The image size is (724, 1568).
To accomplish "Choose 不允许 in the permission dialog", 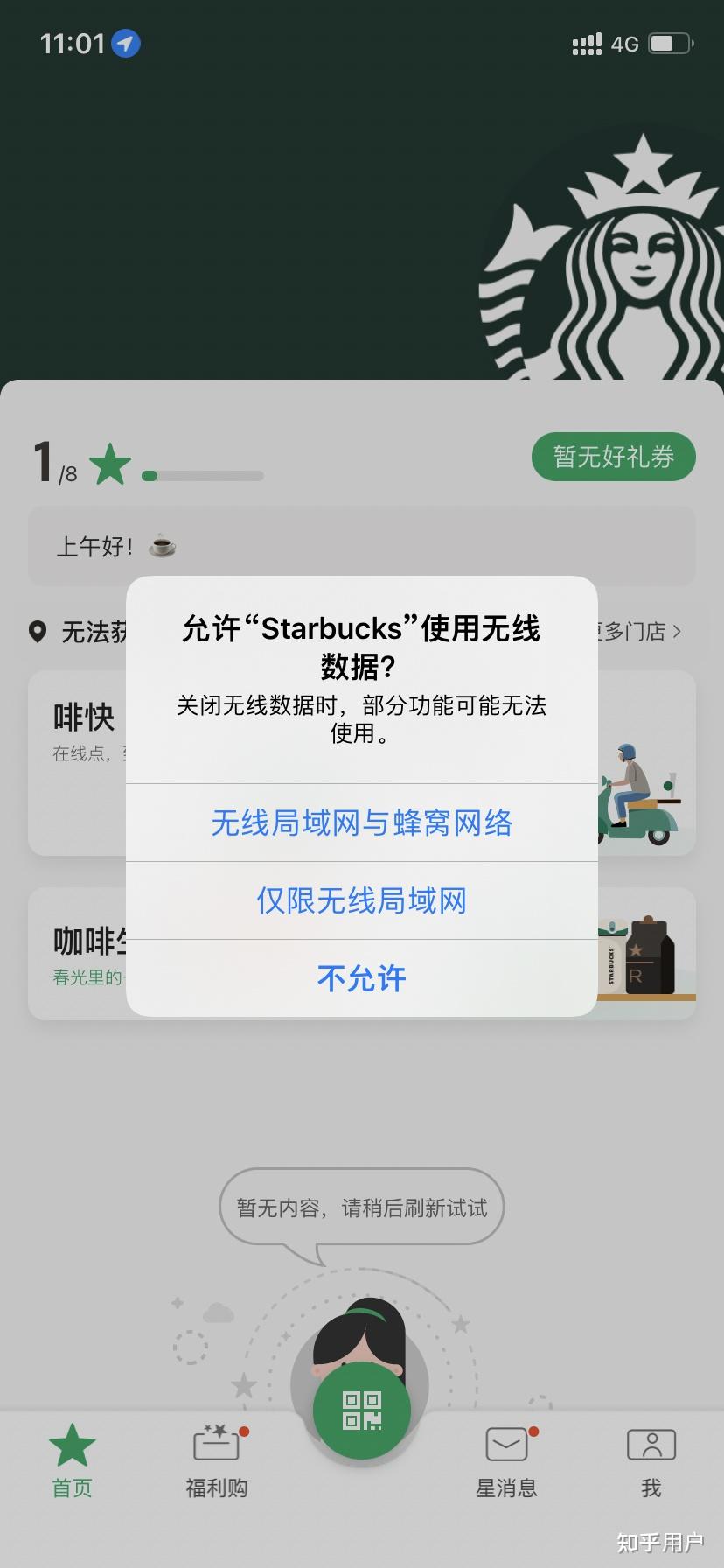I will 361,979.
